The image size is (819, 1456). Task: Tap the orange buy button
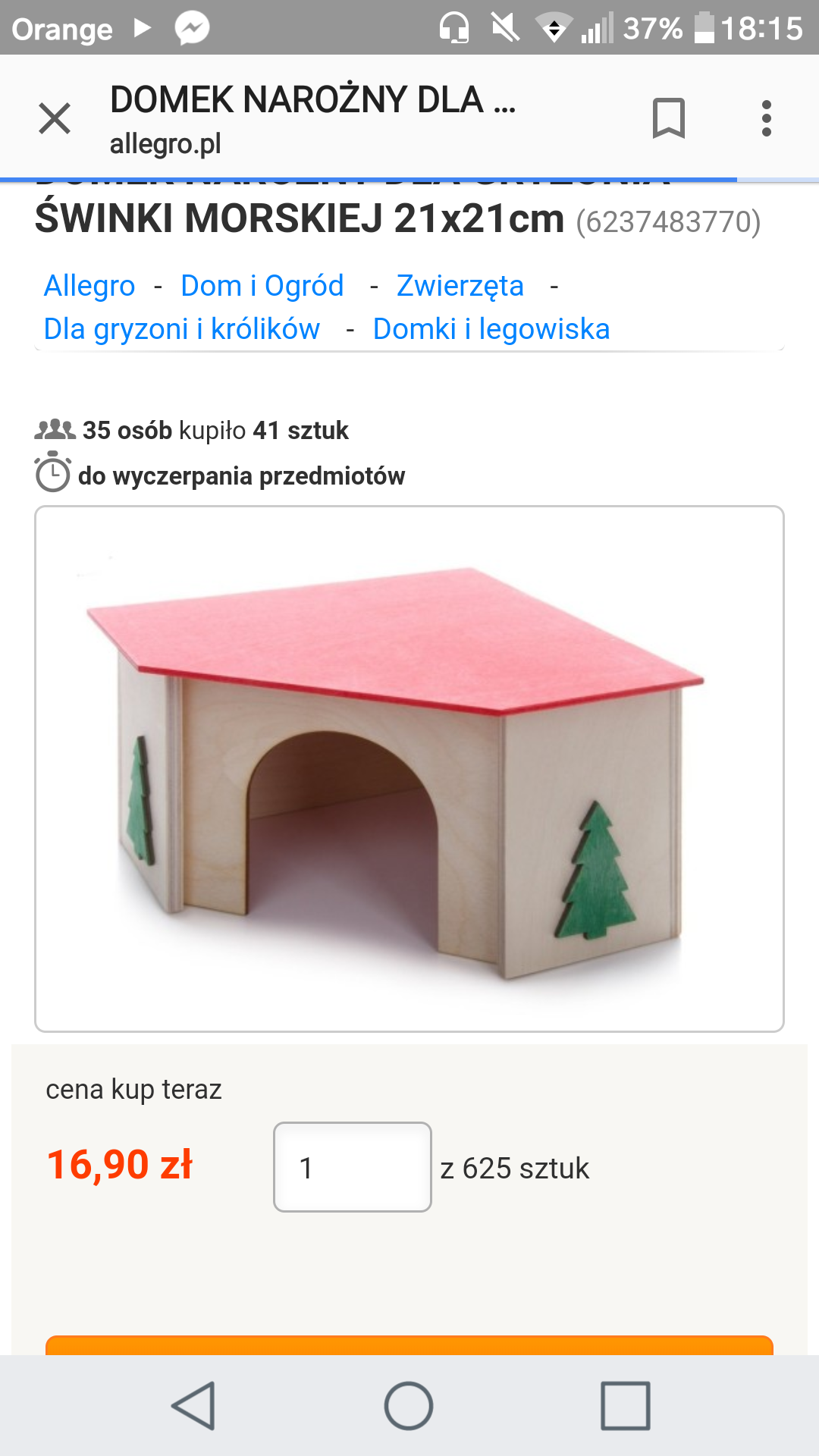coord(409,1345)
